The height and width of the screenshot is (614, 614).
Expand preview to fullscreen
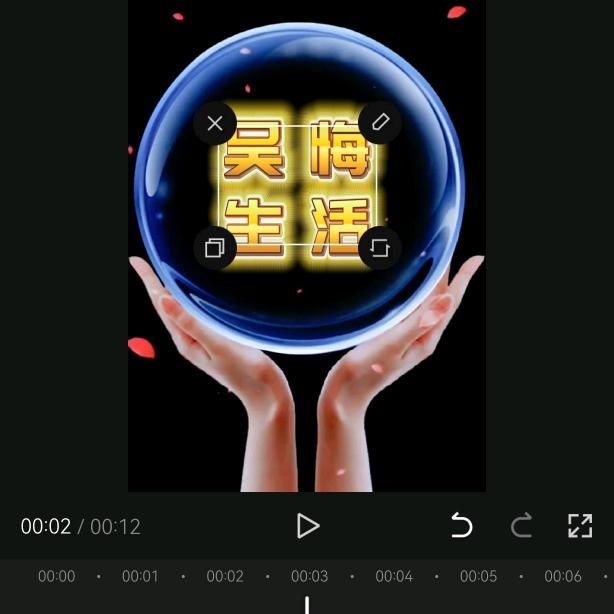tap(580, 526)
